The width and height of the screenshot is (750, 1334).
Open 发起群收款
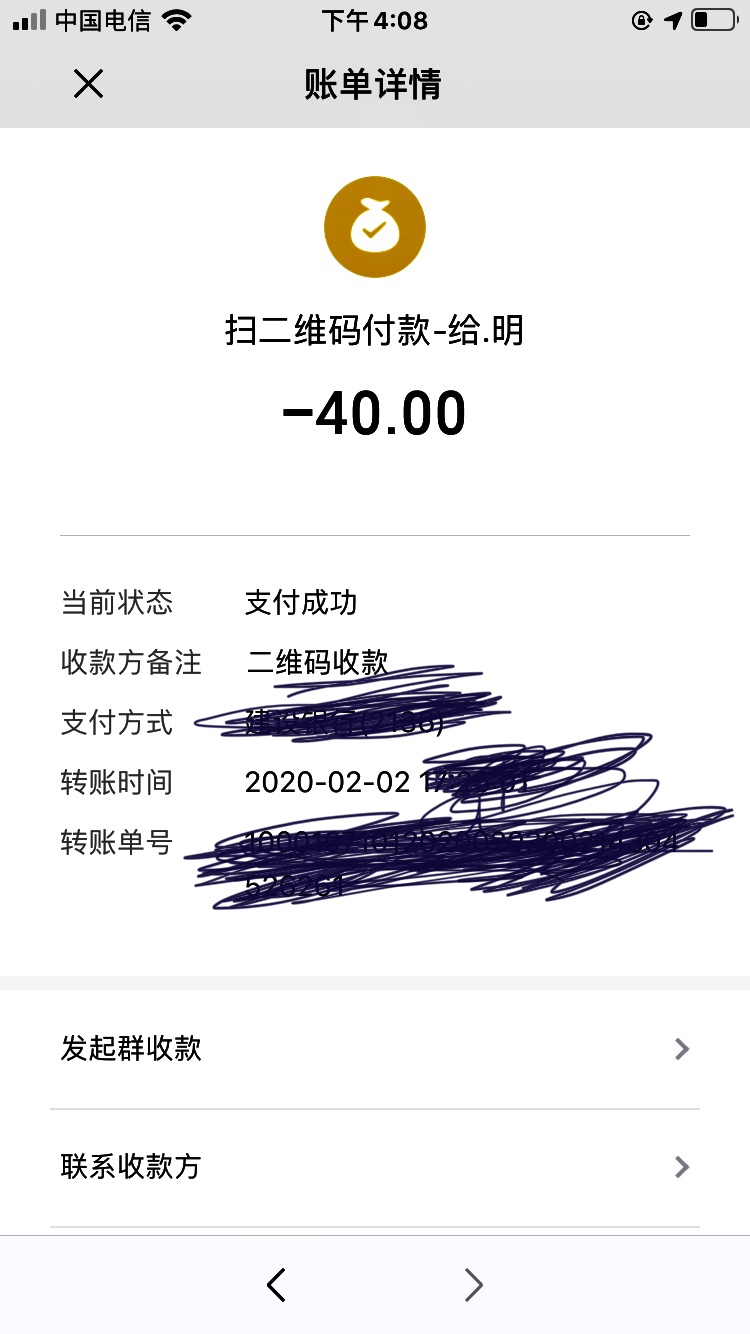(375, 1049)
